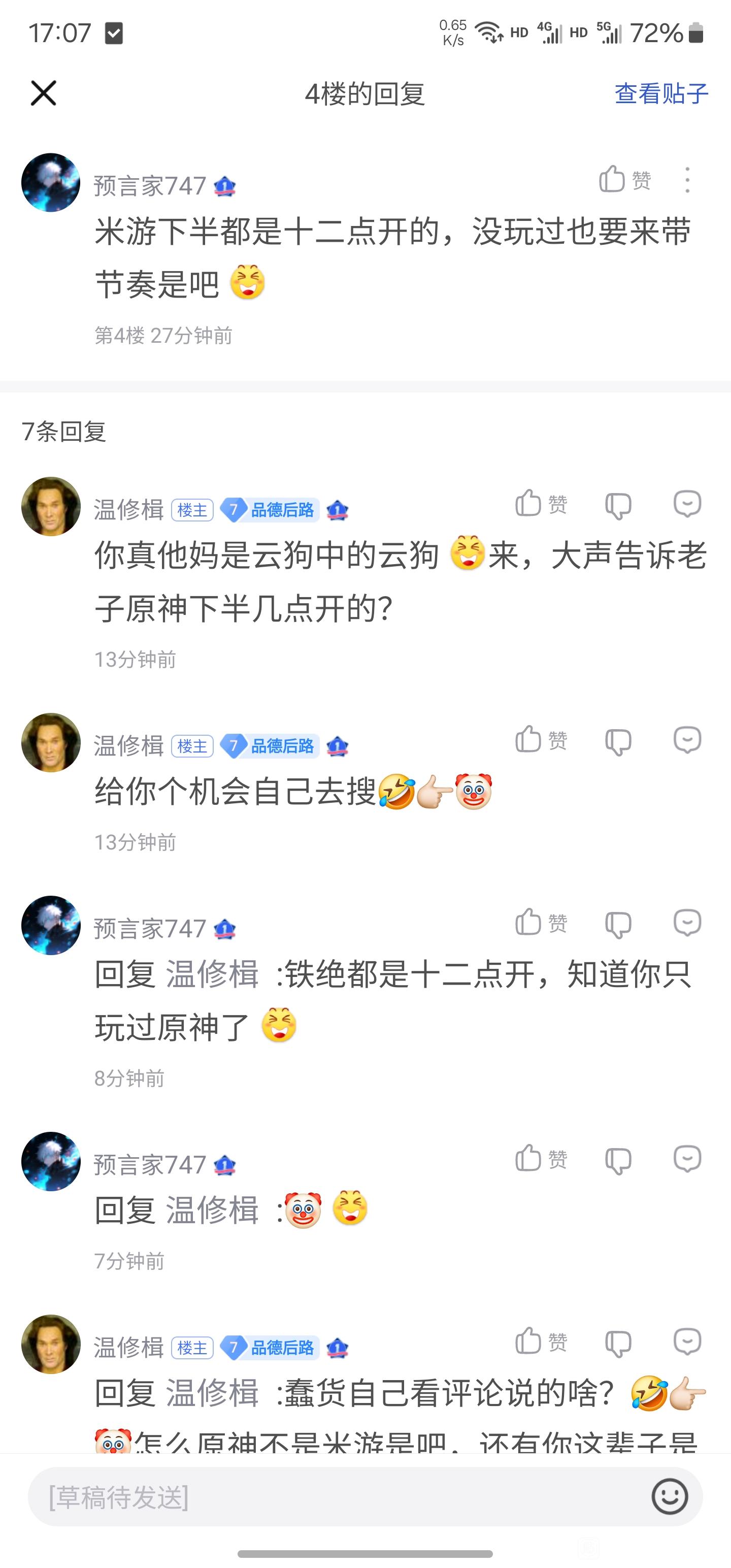Screen dimensions: 731x1568
Task: Like the 4楼 post by 预言家747
Action: (x=625, y=180)
